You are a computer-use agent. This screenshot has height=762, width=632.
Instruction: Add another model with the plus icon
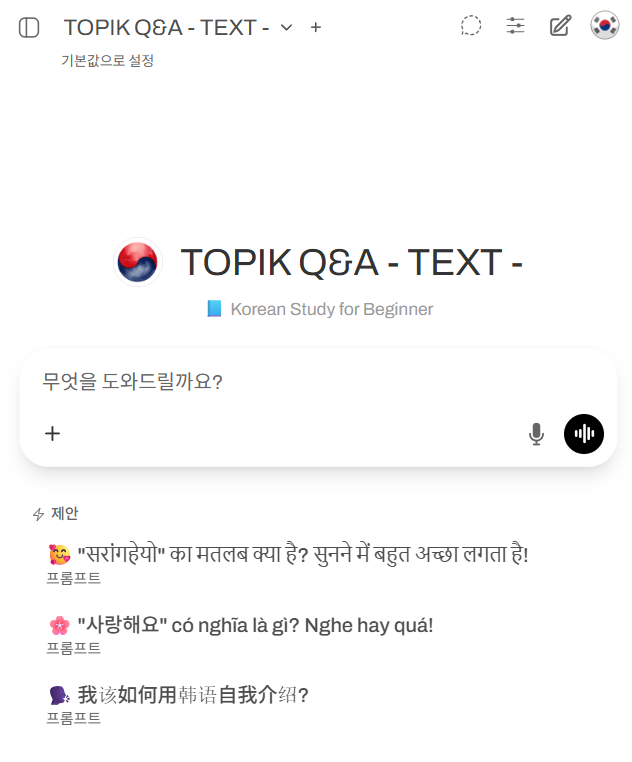point(316,28)
